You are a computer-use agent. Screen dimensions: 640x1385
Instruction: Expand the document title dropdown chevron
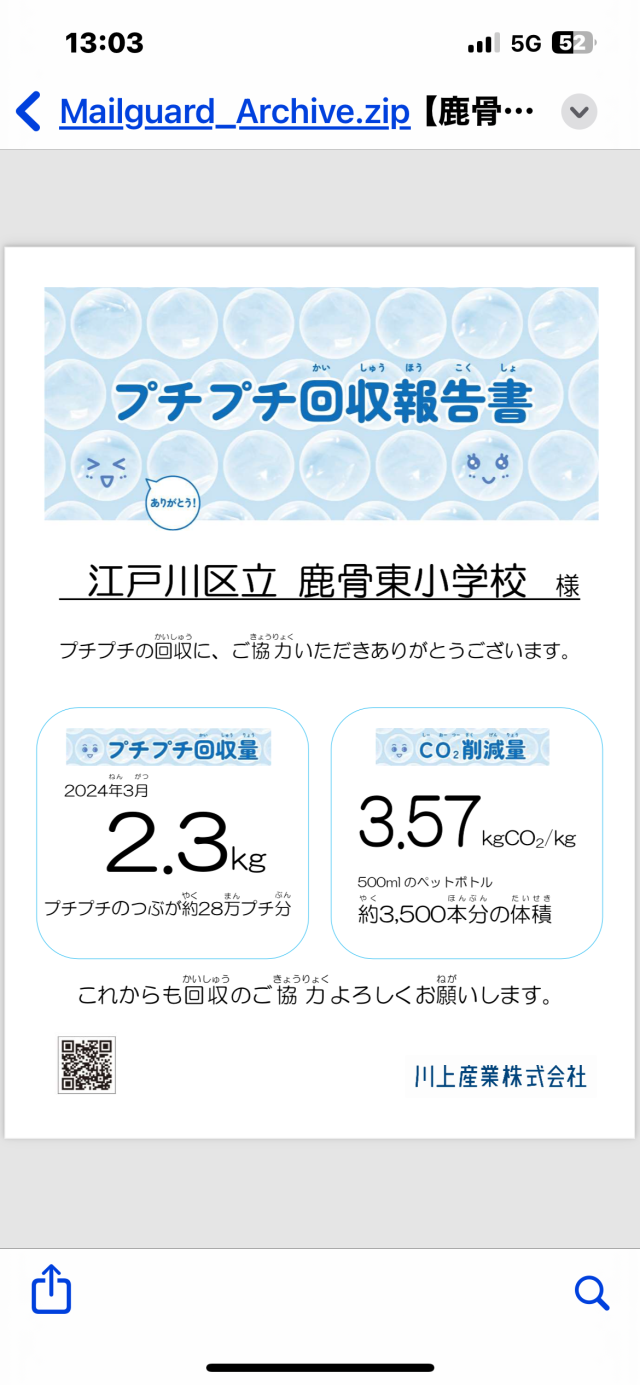click(x=579, y=111)
